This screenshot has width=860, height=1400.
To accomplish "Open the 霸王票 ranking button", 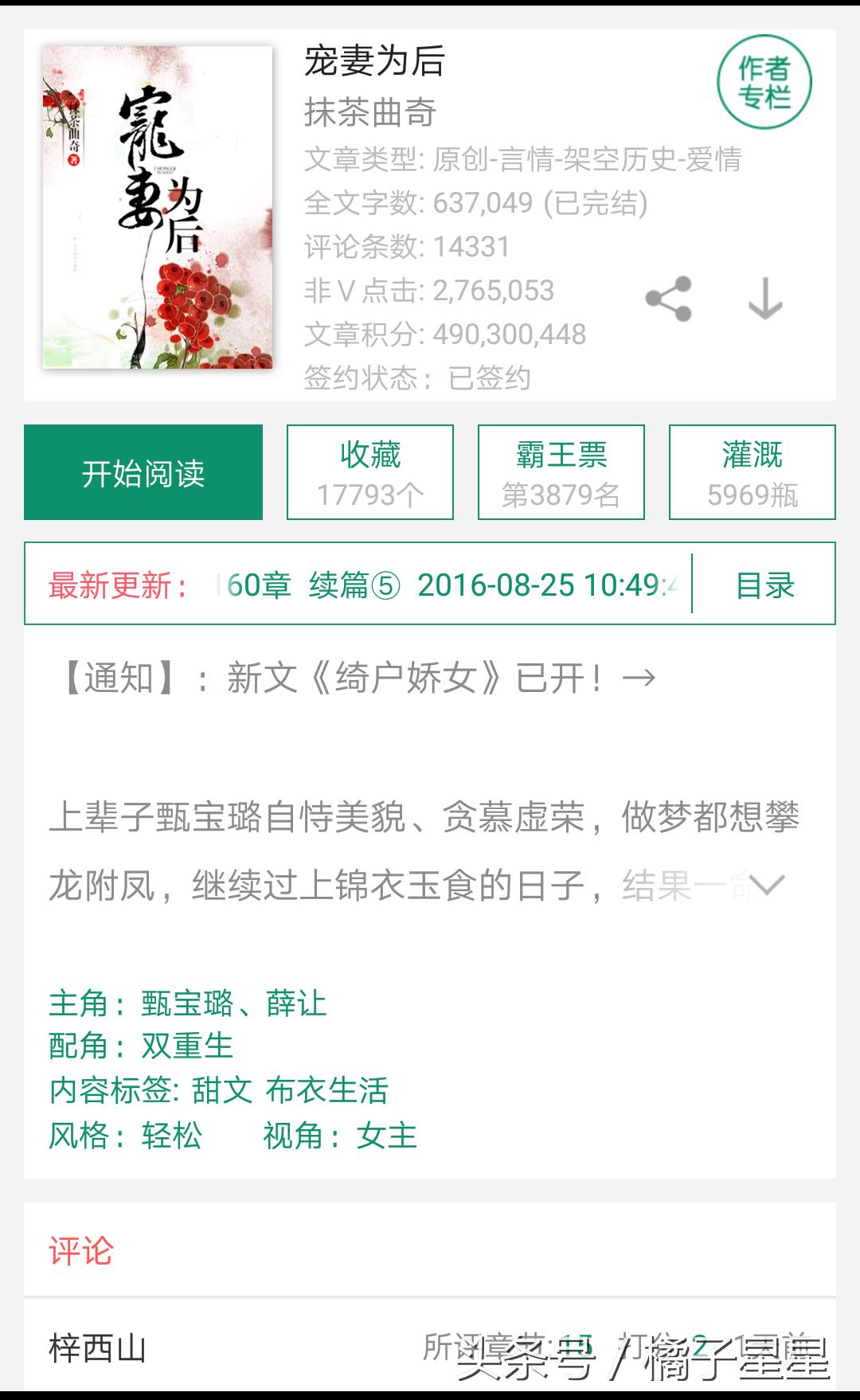I will 561,472.
